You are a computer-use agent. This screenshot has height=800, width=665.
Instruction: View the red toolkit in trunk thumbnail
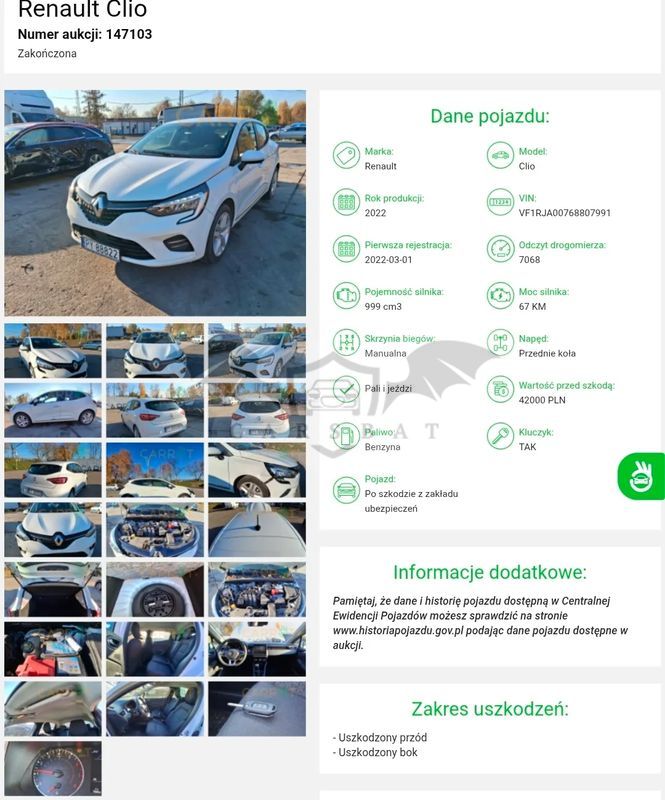click(x=53, y=649)
